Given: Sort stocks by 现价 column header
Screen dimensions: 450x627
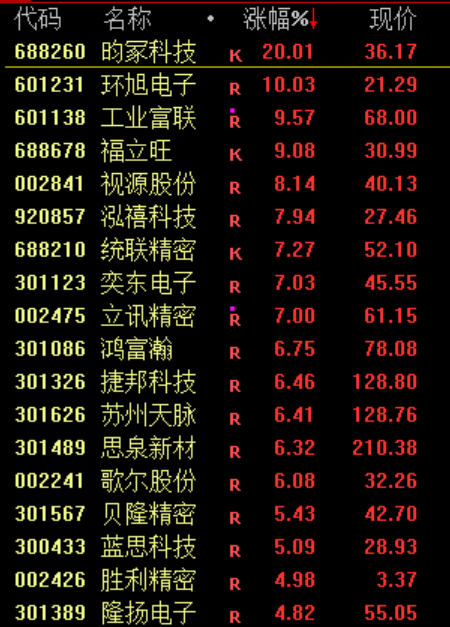Looking at the screenshot, I should pos(393,19).
